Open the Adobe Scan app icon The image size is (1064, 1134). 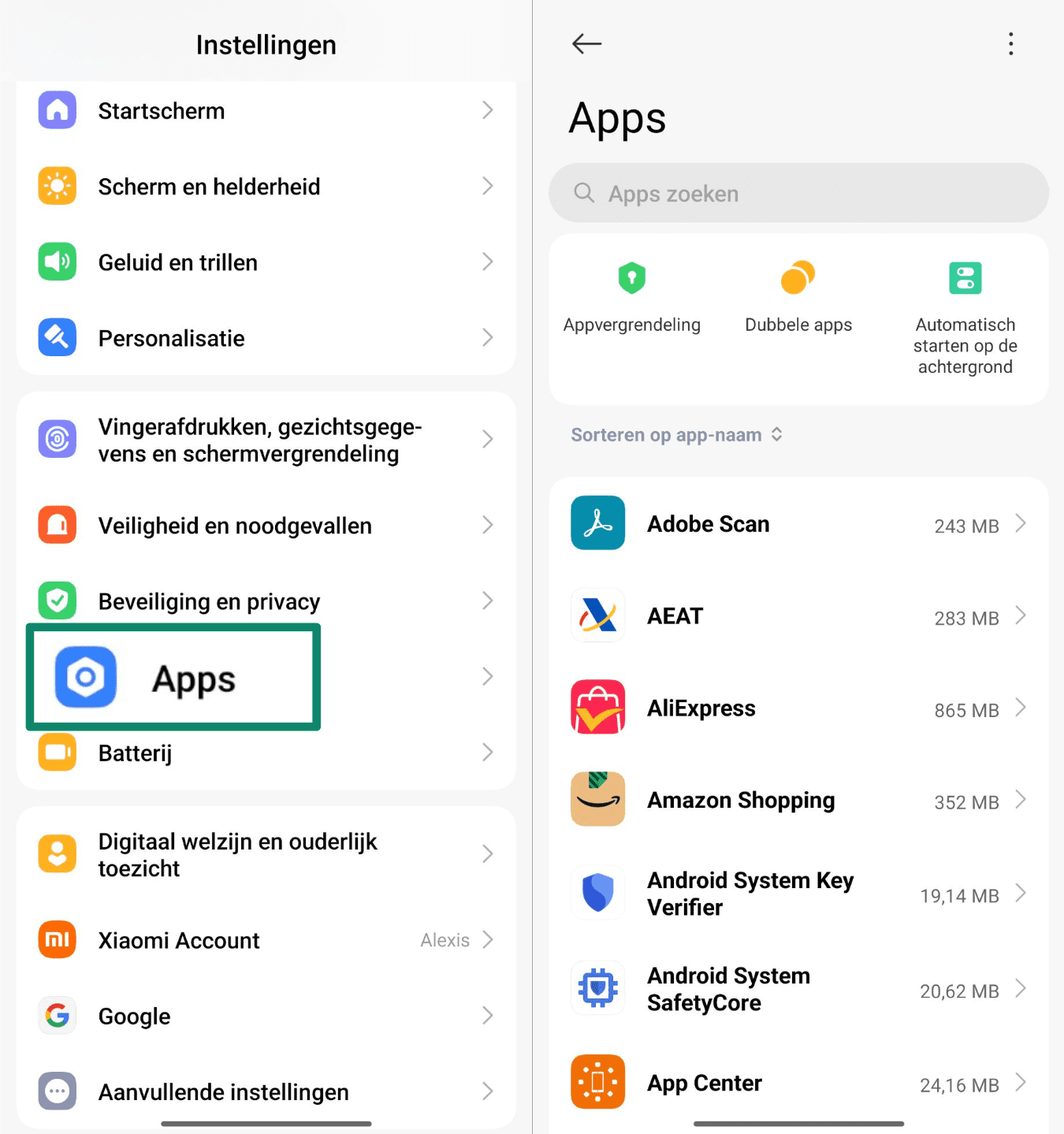(x=597, y=522)
